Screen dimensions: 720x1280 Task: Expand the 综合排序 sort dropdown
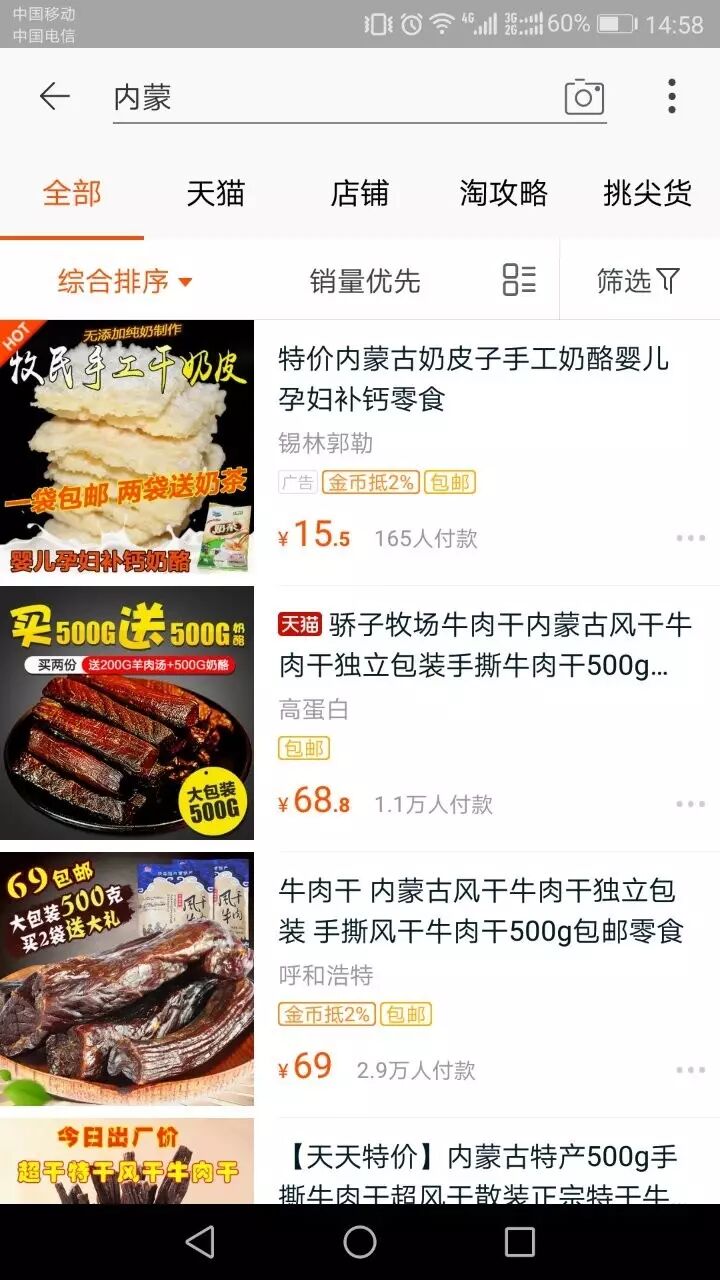tap(124, 281)
